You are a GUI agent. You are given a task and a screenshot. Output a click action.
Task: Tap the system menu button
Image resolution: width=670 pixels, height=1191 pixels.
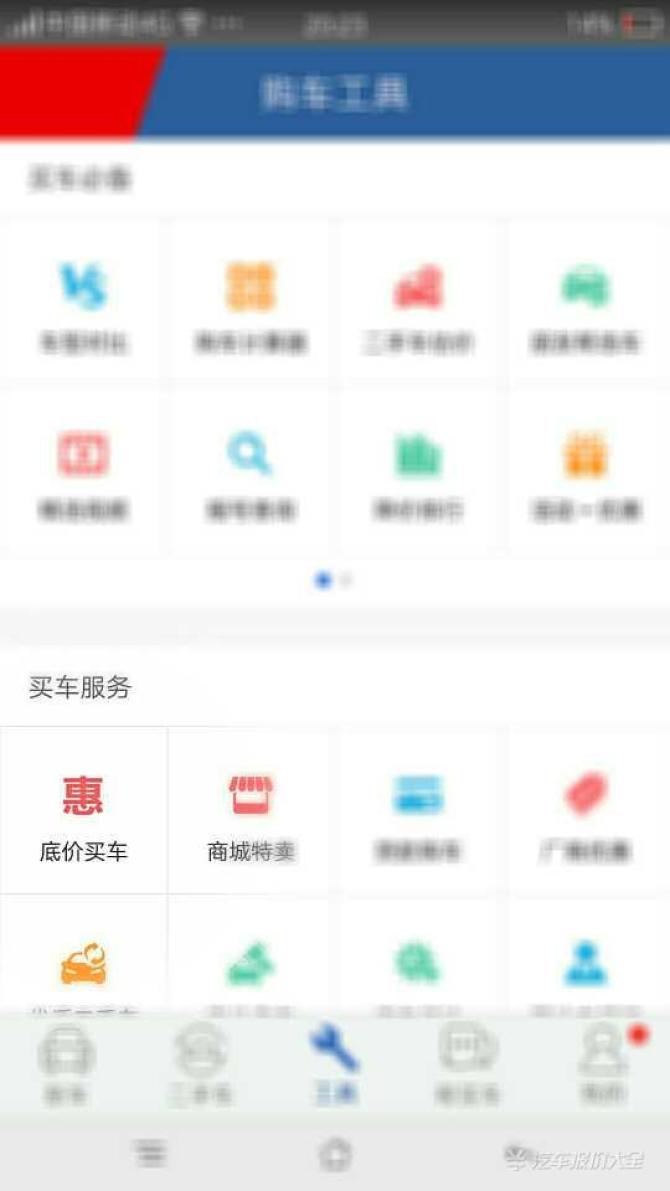tap(151, 1153)
